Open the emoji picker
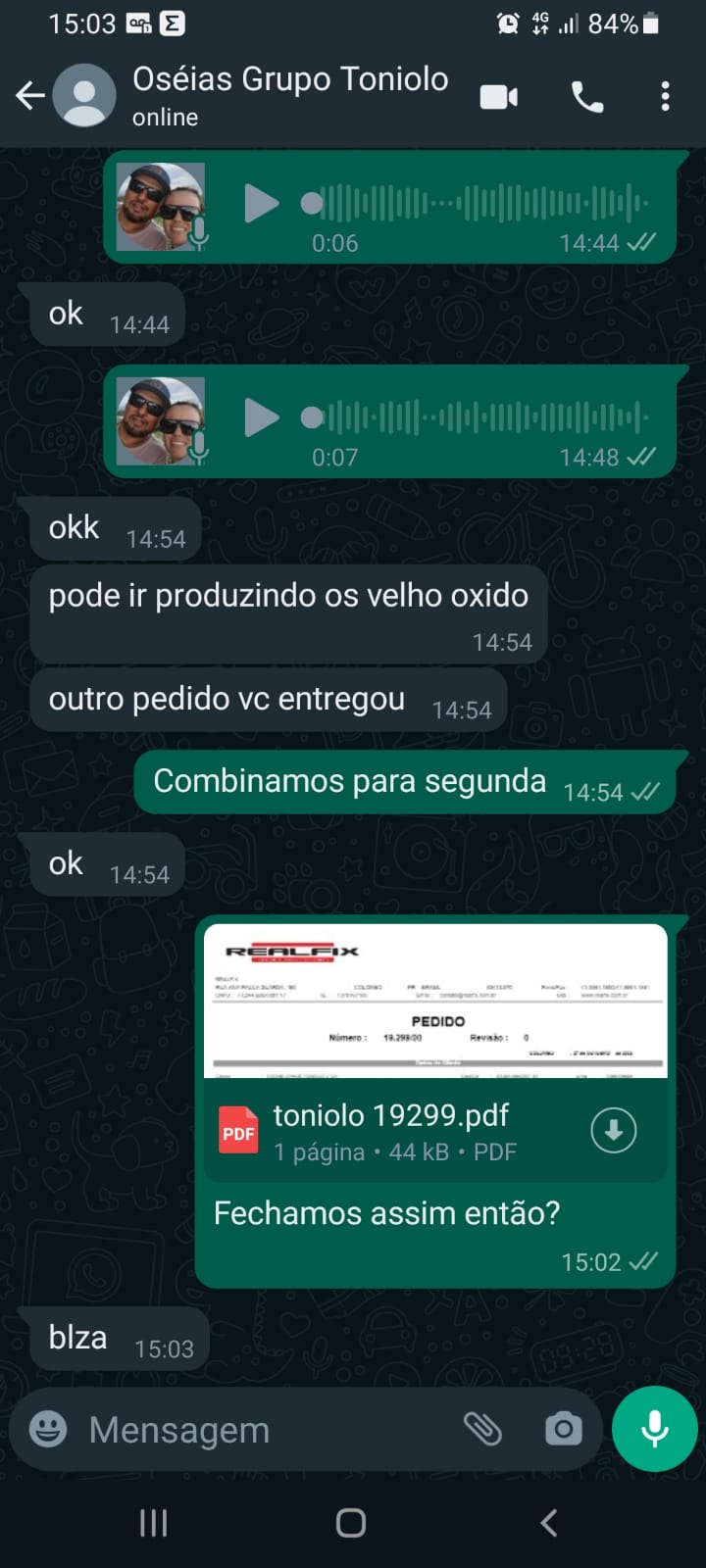706x1568 pixels. coord(48,1430)
